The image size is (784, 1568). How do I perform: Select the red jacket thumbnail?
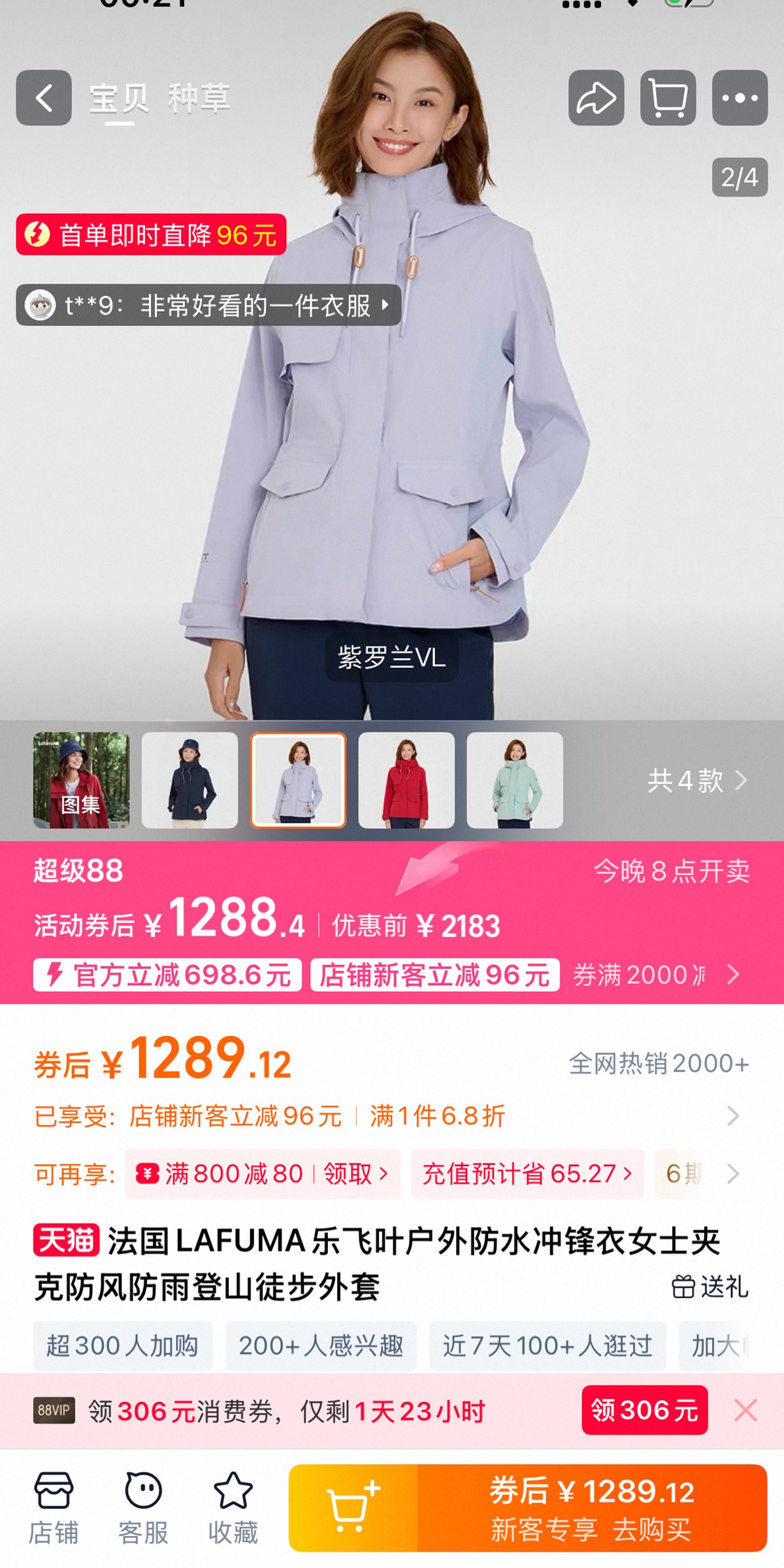tap(406, 780)
